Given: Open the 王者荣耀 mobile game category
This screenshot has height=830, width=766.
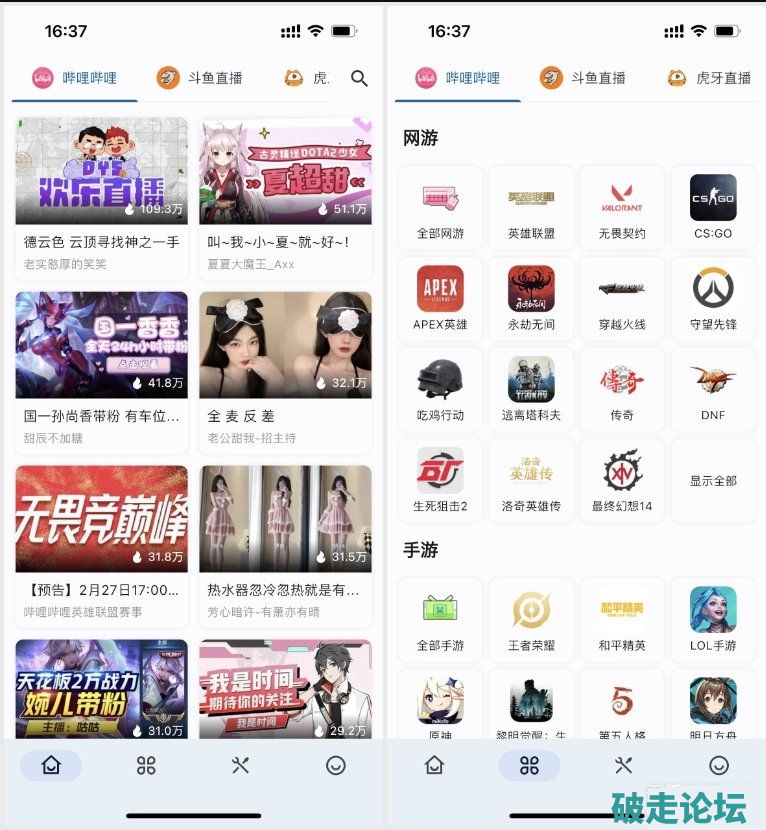Looking at the screenshot, I should 531,619.
